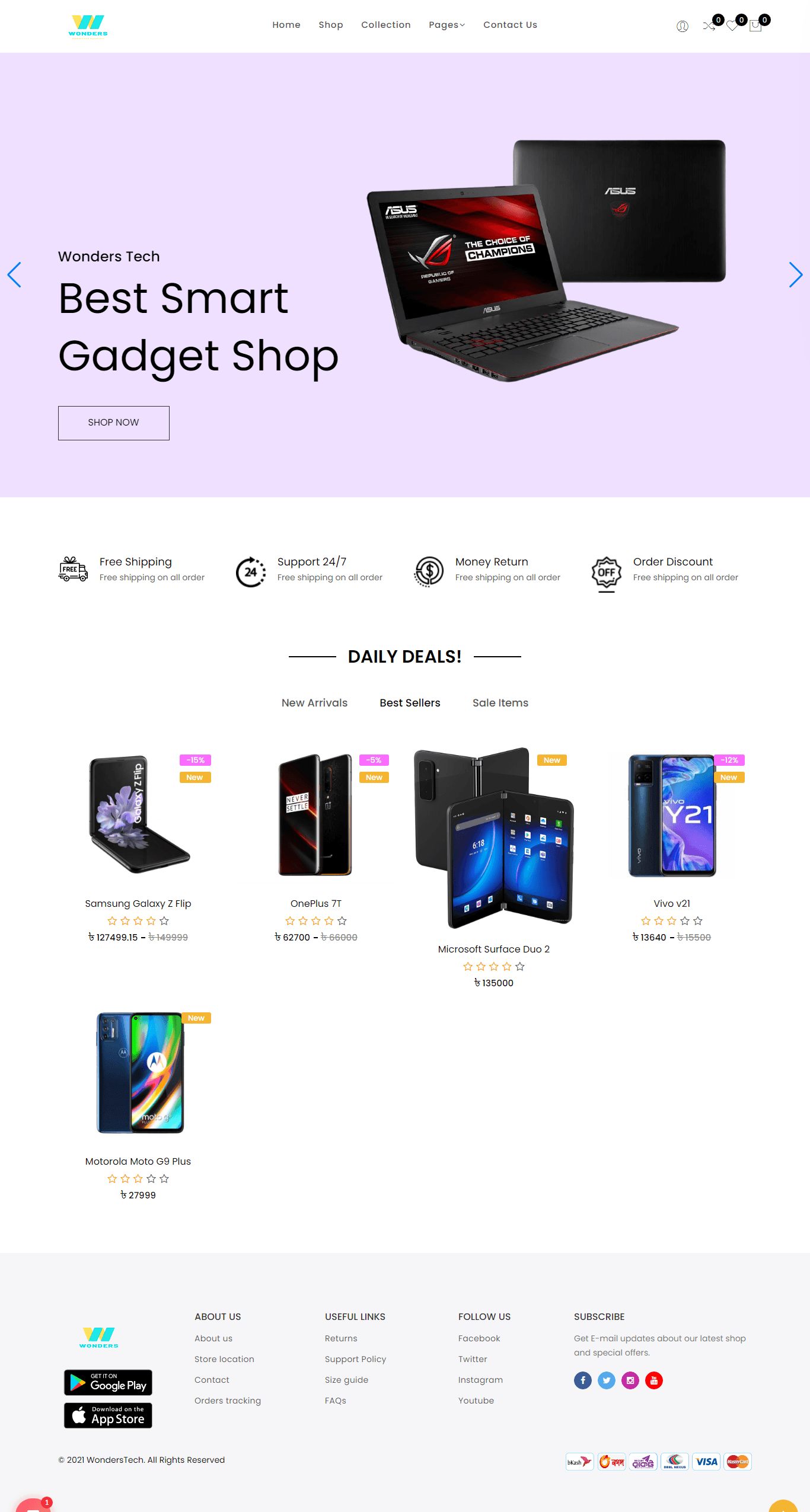Viewport: 810px width, 1512px height.
Task: Expand the Pages dropdown menu
Action: (x=447, y=25)
